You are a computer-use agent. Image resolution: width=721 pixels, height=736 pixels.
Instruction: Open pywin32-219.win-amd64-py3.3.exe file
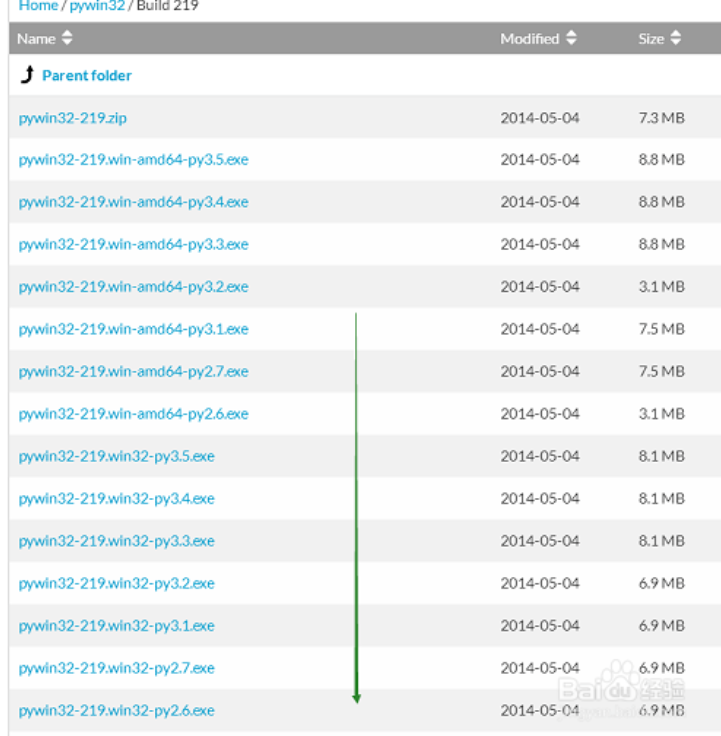point(133,244)
